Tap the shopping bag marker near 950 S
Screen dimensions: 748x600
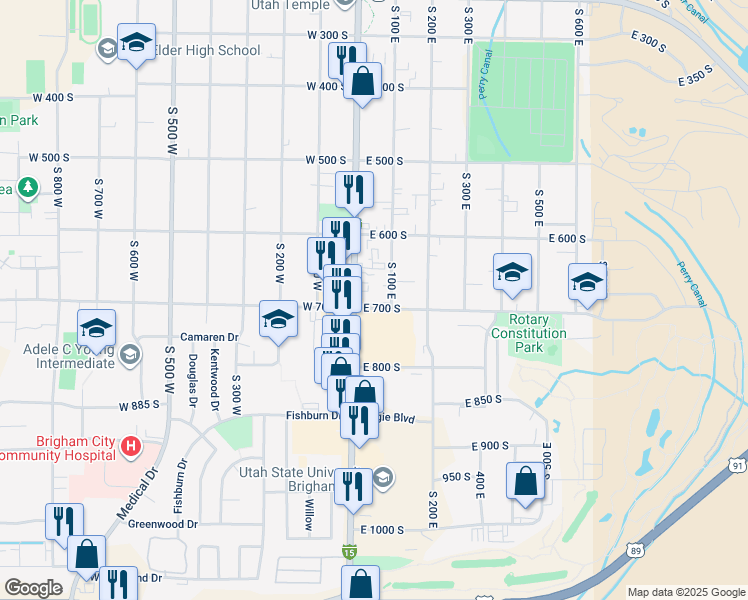click(525, 482)
